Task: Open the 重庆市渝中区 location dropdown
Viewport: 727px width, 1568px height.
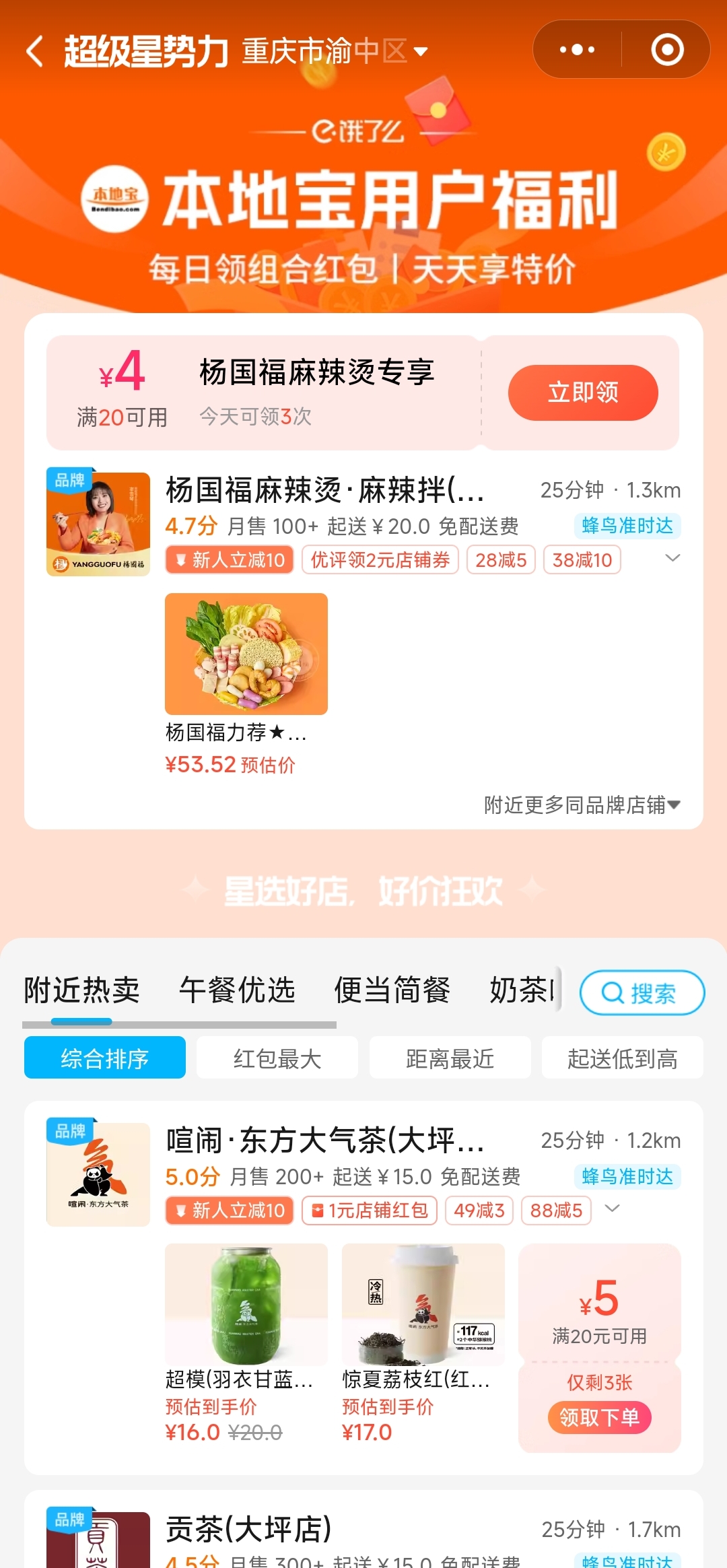Action: [335, 51]
